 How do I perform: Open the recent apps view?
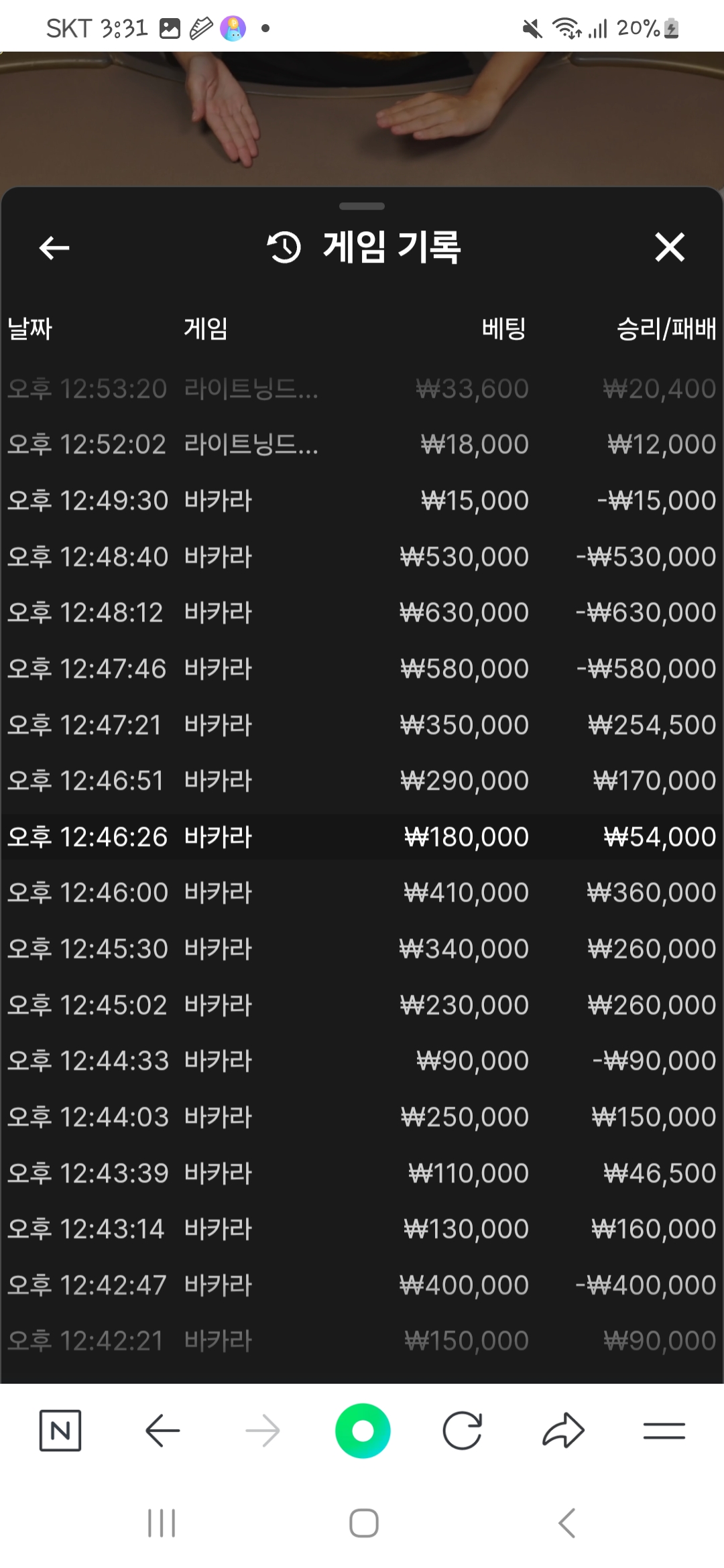point(162,1523)
